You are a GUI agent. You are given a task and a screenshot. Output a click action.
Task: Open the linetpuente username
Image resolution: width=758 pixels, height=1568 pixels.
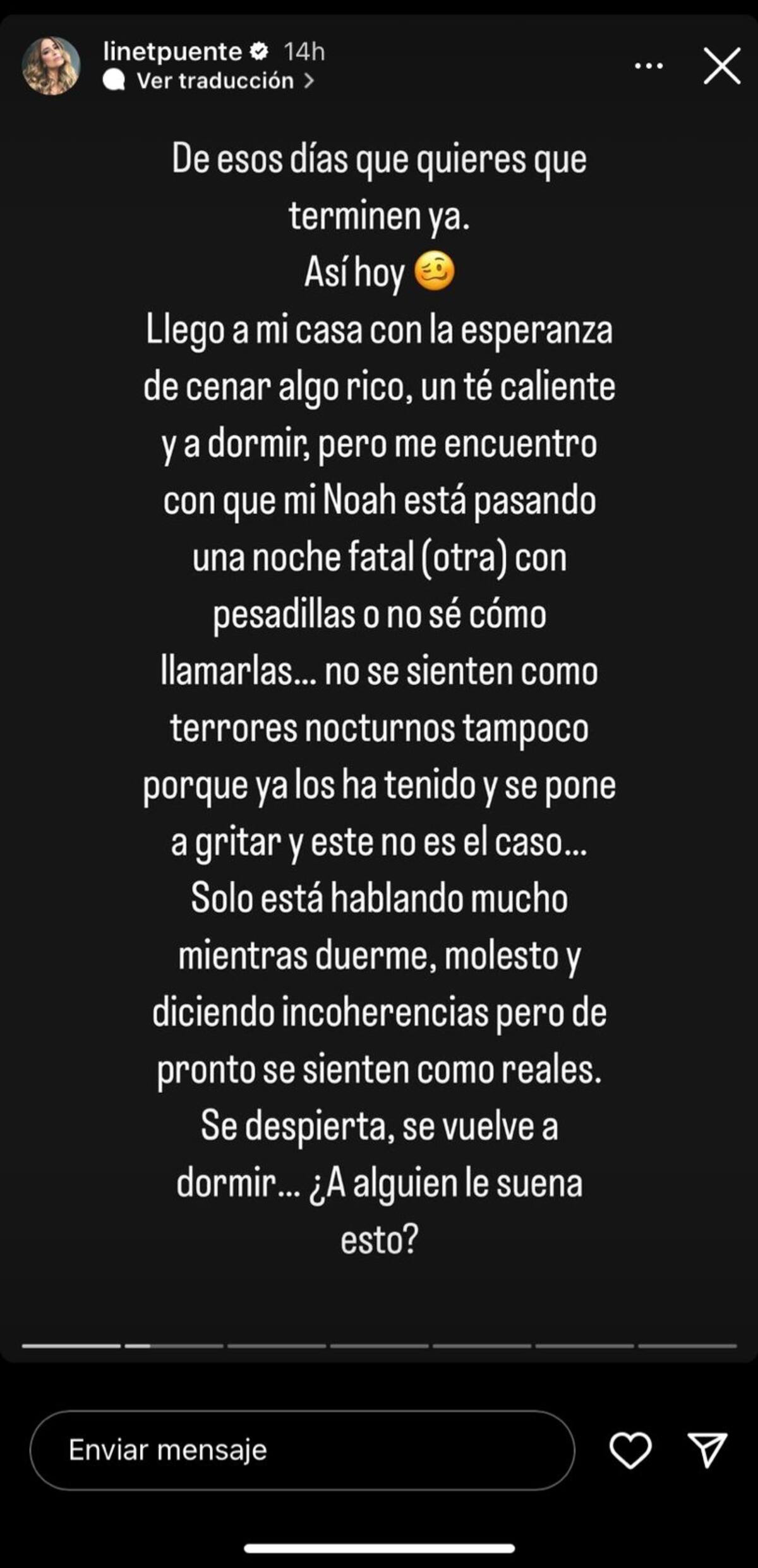pyautogui.click(x=172, y=51)
